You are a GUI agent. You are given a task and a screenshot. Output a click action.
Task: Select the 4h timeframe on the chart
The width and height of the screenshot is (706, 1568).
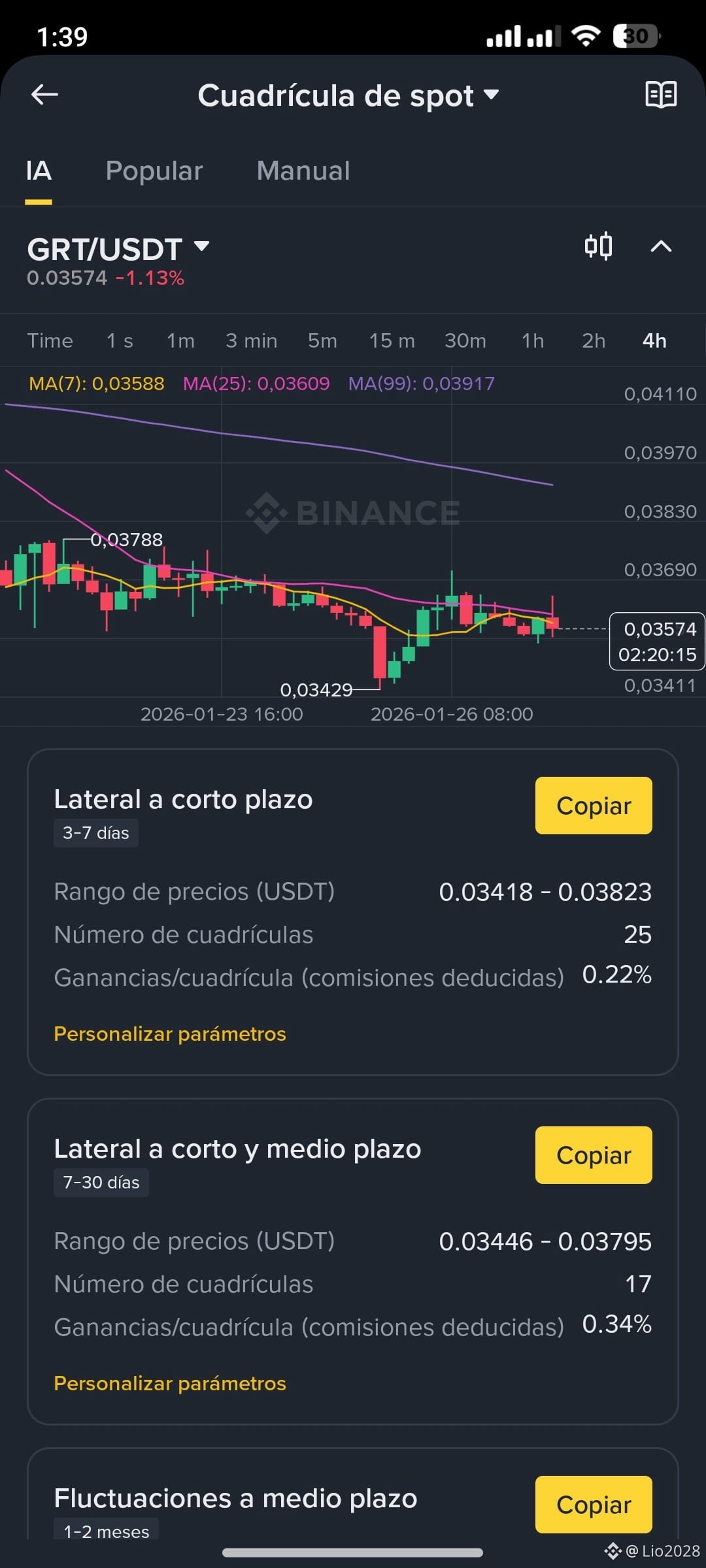click(653, 340)
